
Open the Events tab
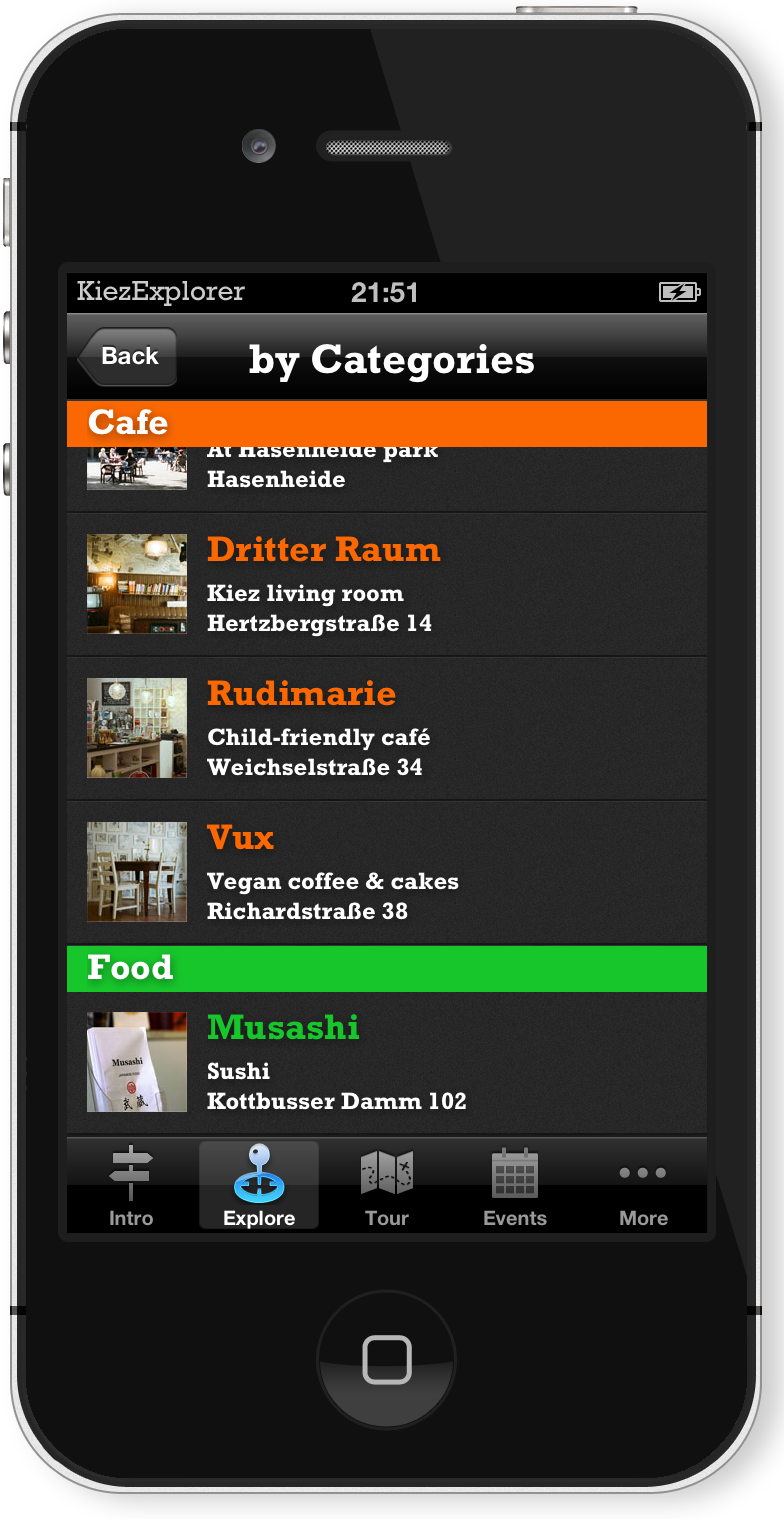tap(515, 1186)
